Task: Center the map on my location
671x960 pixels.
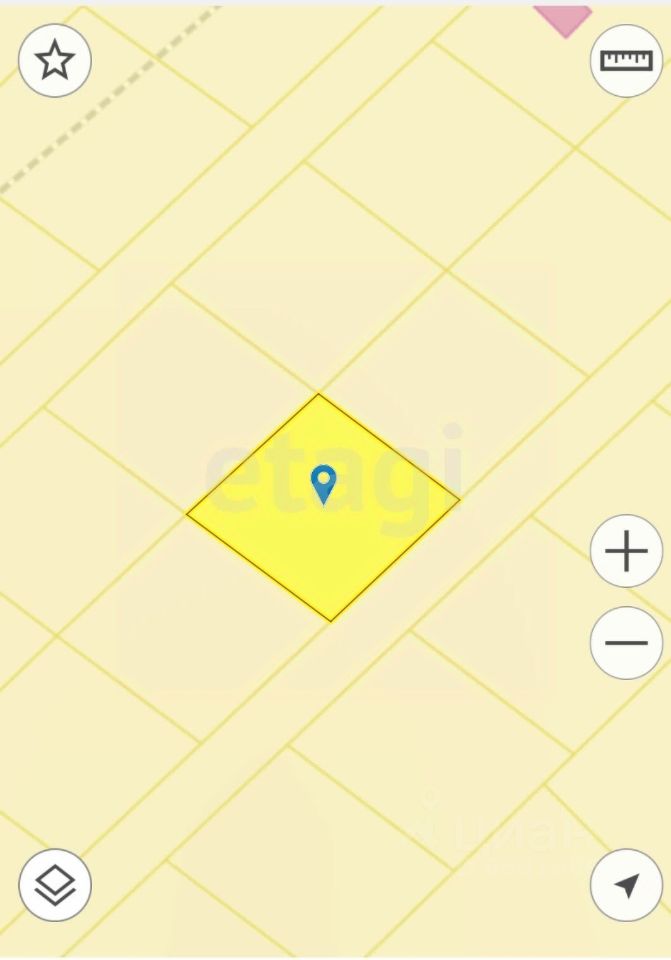Action: (x=626, y=885)
